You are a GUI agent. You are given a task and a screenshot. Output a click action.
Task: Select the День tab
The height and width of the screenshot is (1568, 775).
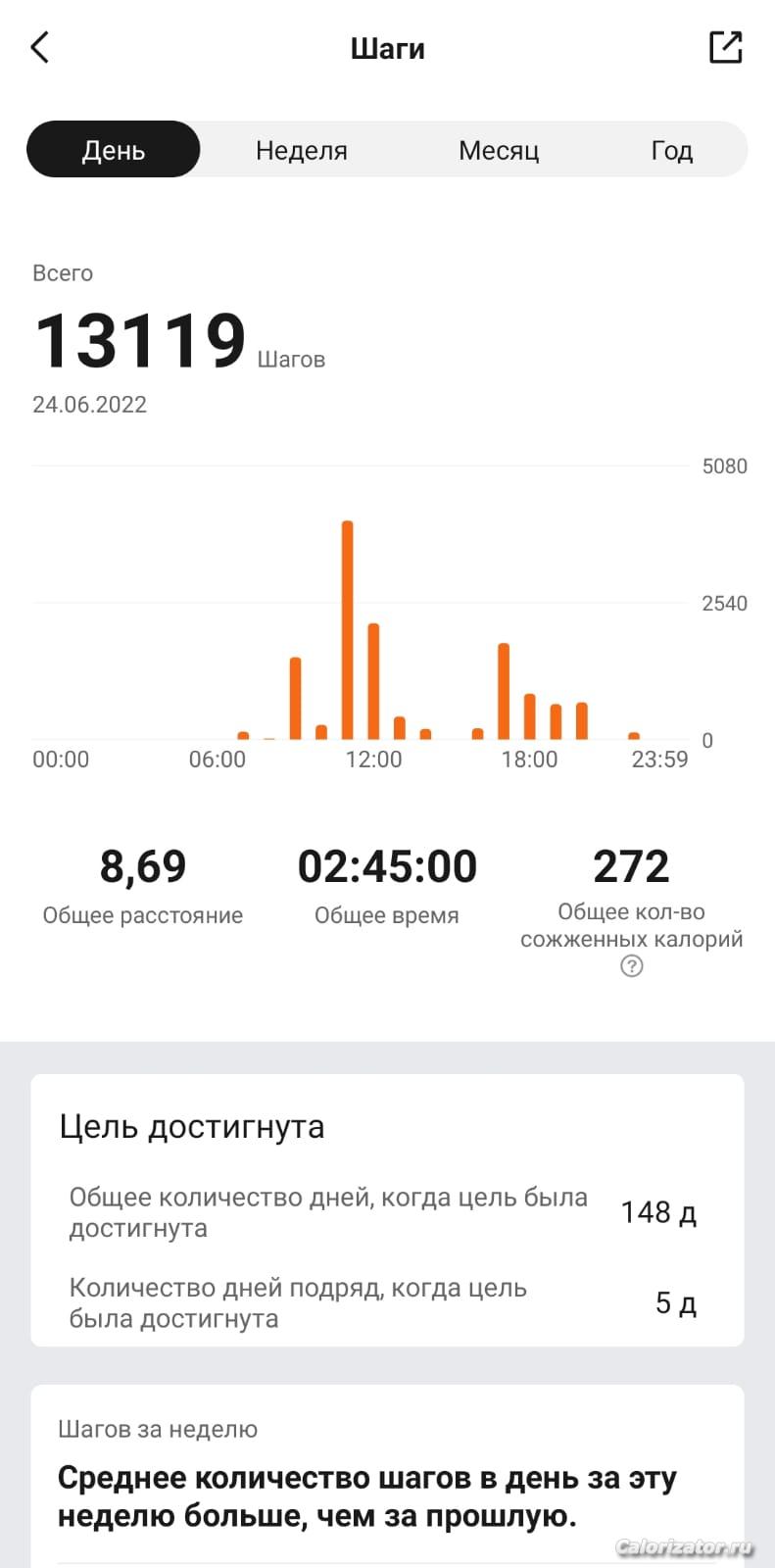tap(114, 150)
